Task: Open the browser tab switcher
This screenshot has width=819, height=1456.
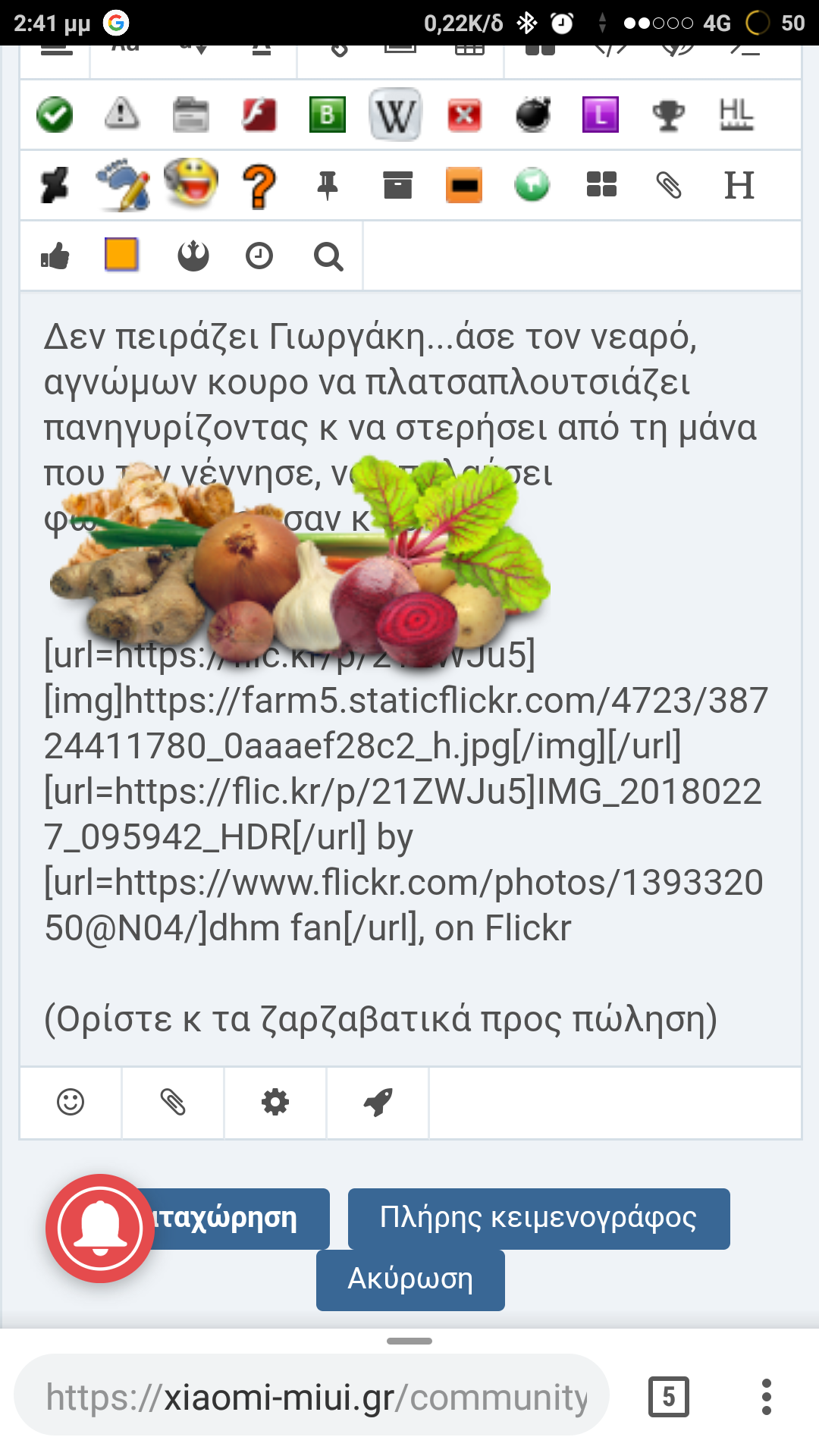Action: coord(668,1396)
